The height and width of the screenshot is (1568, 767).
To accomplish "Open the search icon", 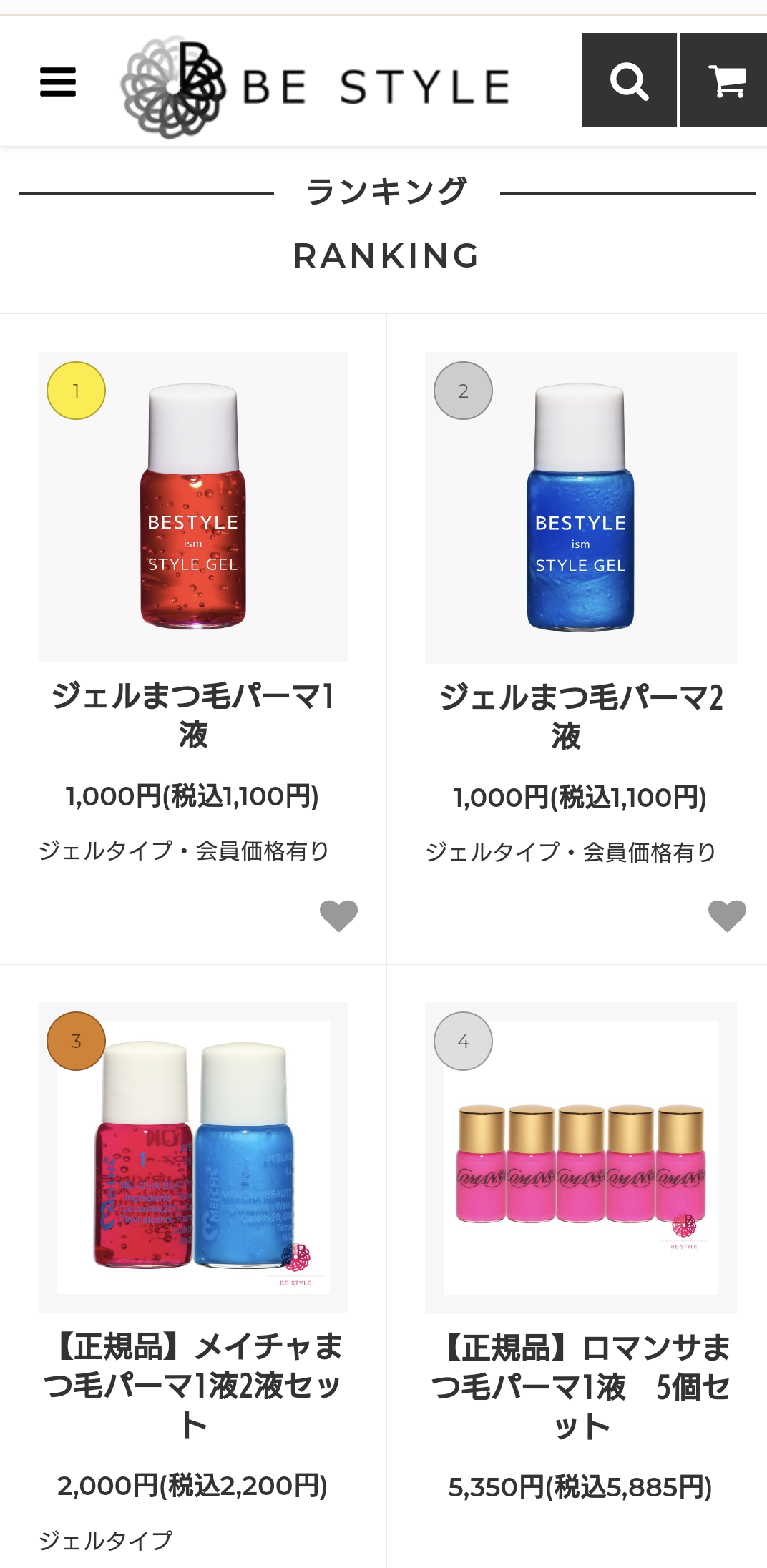I will 629,81.
